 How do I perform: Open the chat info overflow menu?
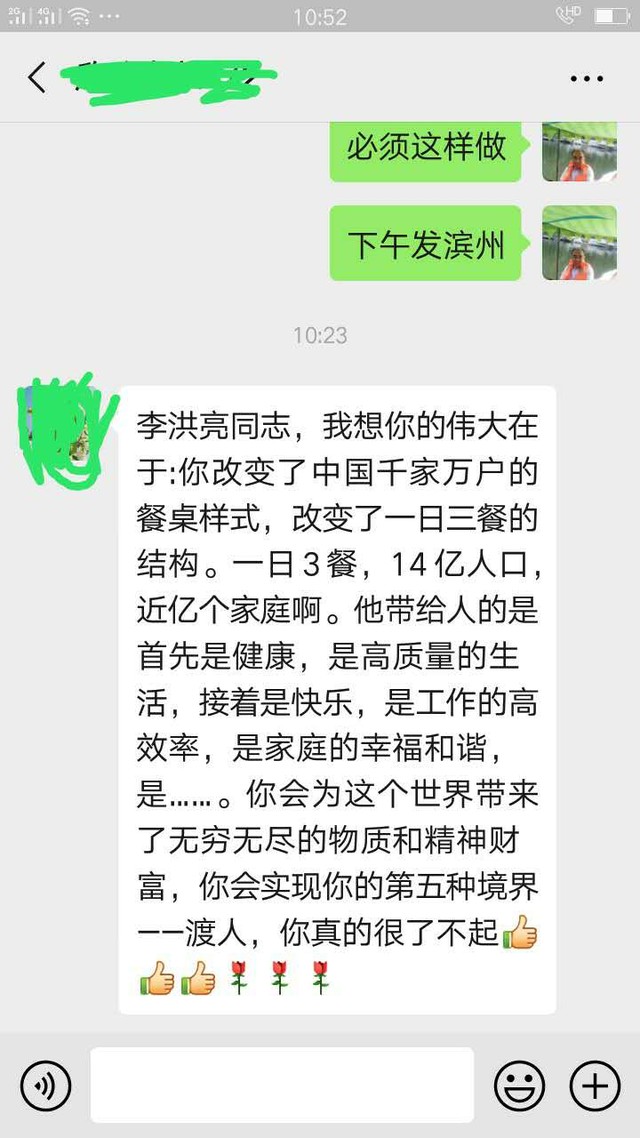(x=586, y=78)
